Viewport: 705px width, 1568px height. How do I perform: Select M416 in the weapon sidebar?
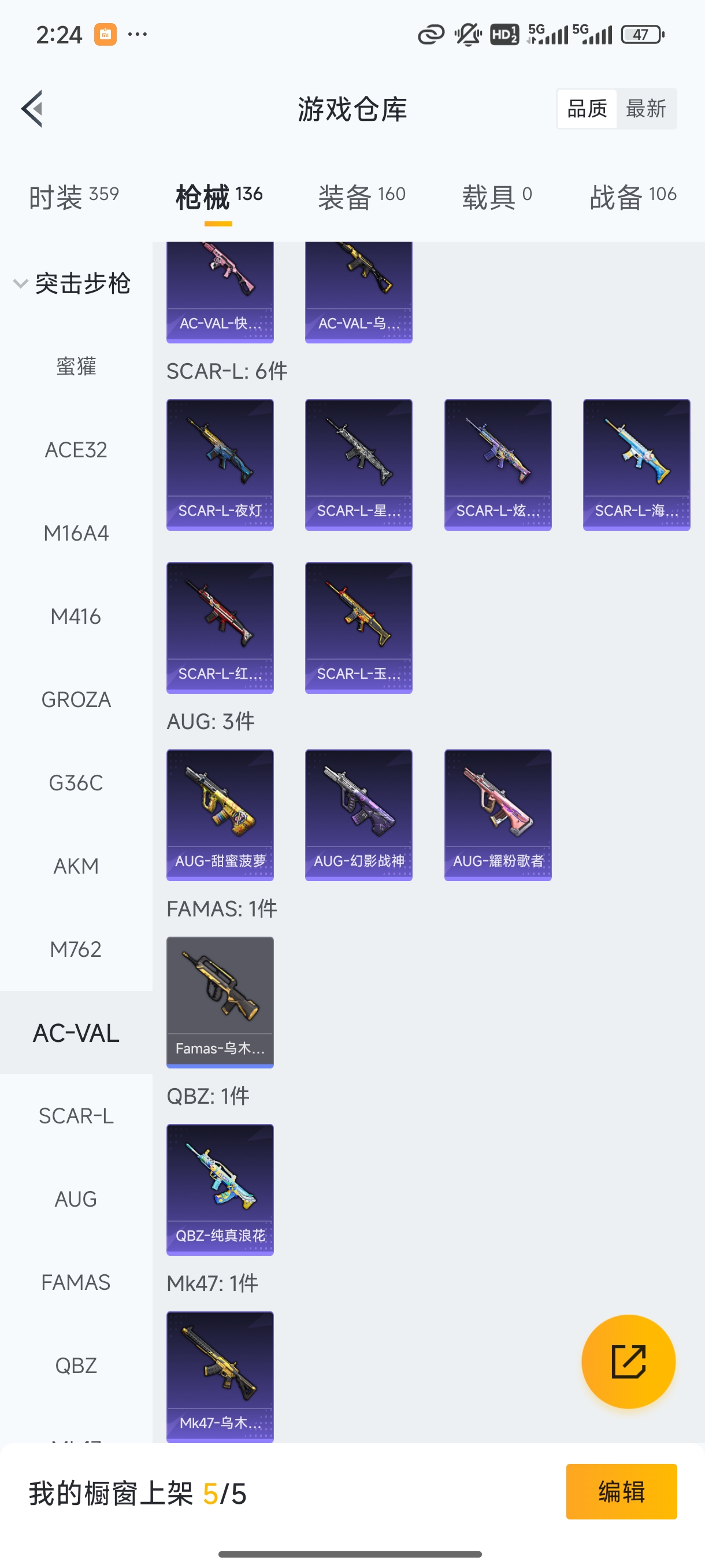(76, 616)
